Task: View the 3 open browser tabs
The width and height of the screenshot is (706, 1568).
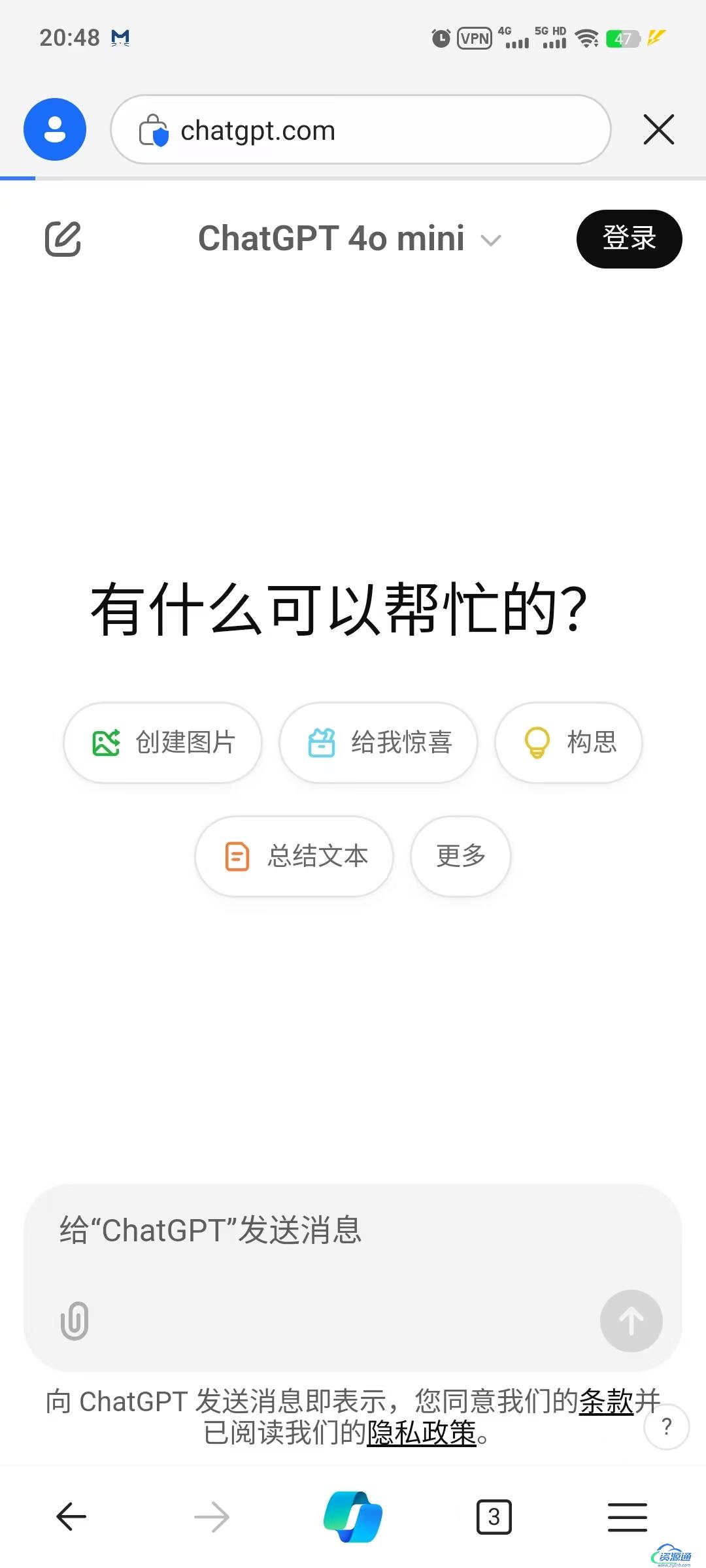Action: (494, 1516)
